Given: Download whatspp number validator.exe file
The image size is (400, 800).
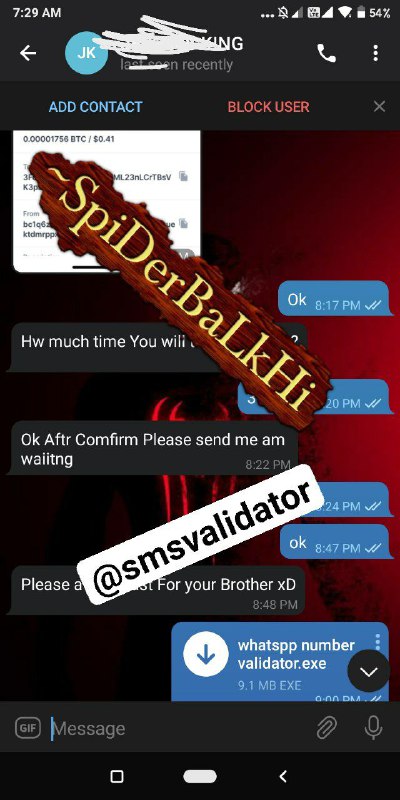Looking at the screenshot, I should (206, 657).
